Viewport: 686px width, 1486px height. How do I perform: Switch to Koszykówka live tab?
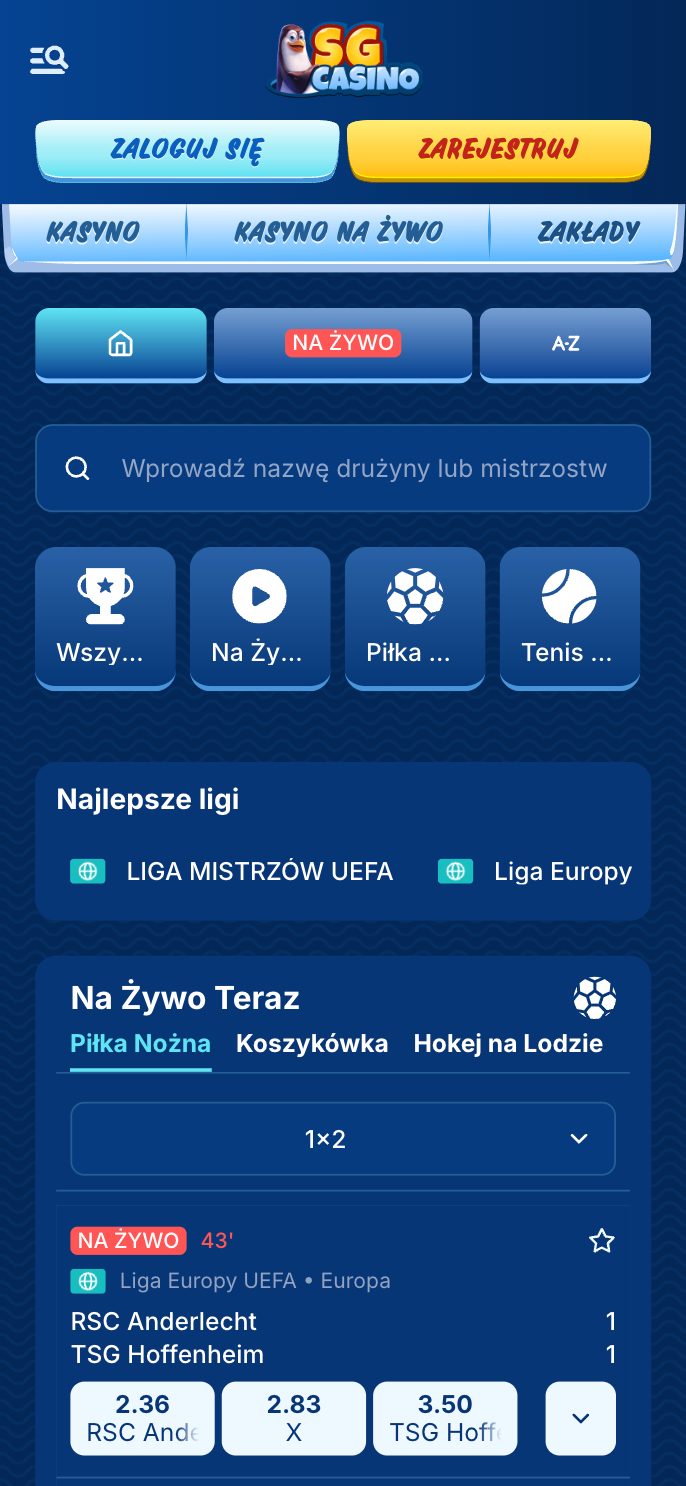[x=312, y=1044]
